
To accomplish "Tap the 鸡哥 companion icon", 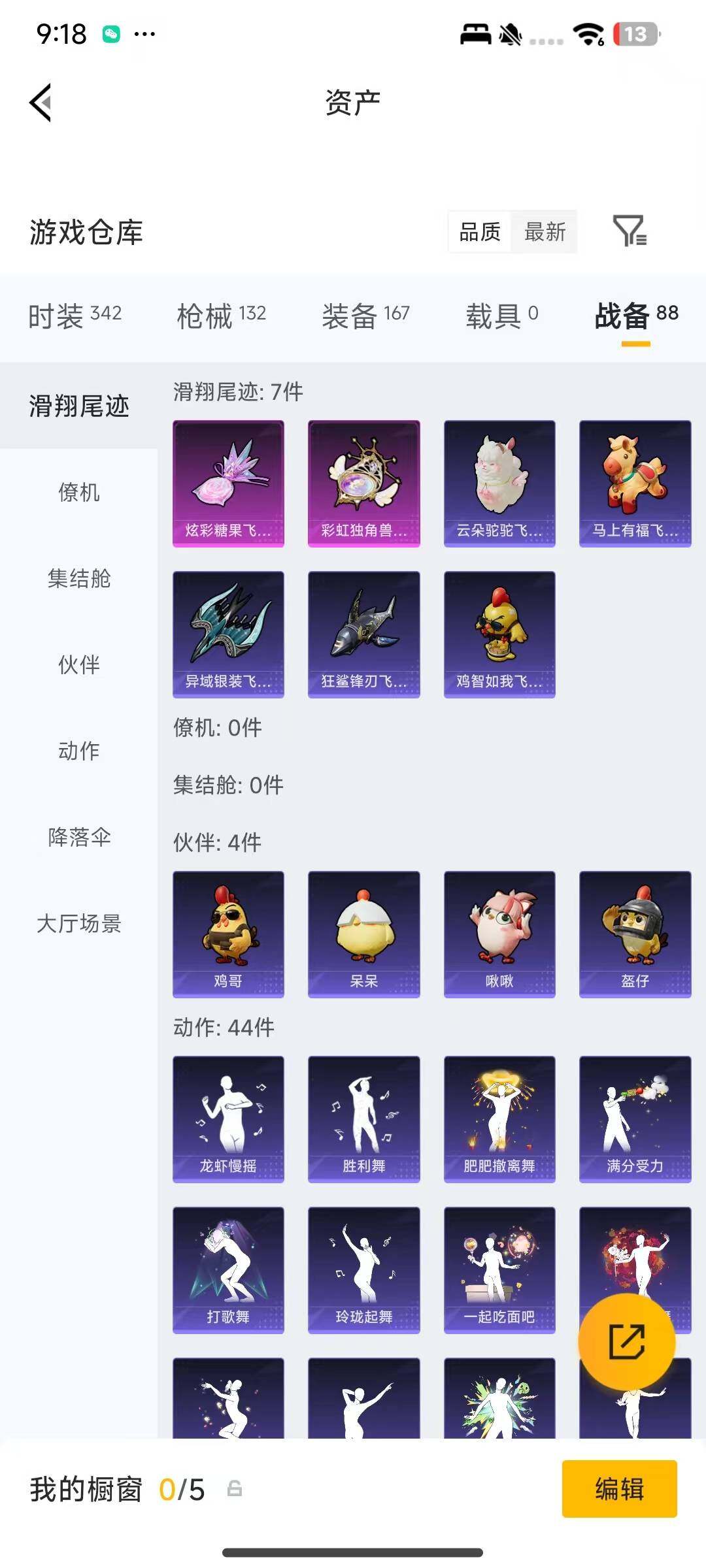I will pos(227,933).
